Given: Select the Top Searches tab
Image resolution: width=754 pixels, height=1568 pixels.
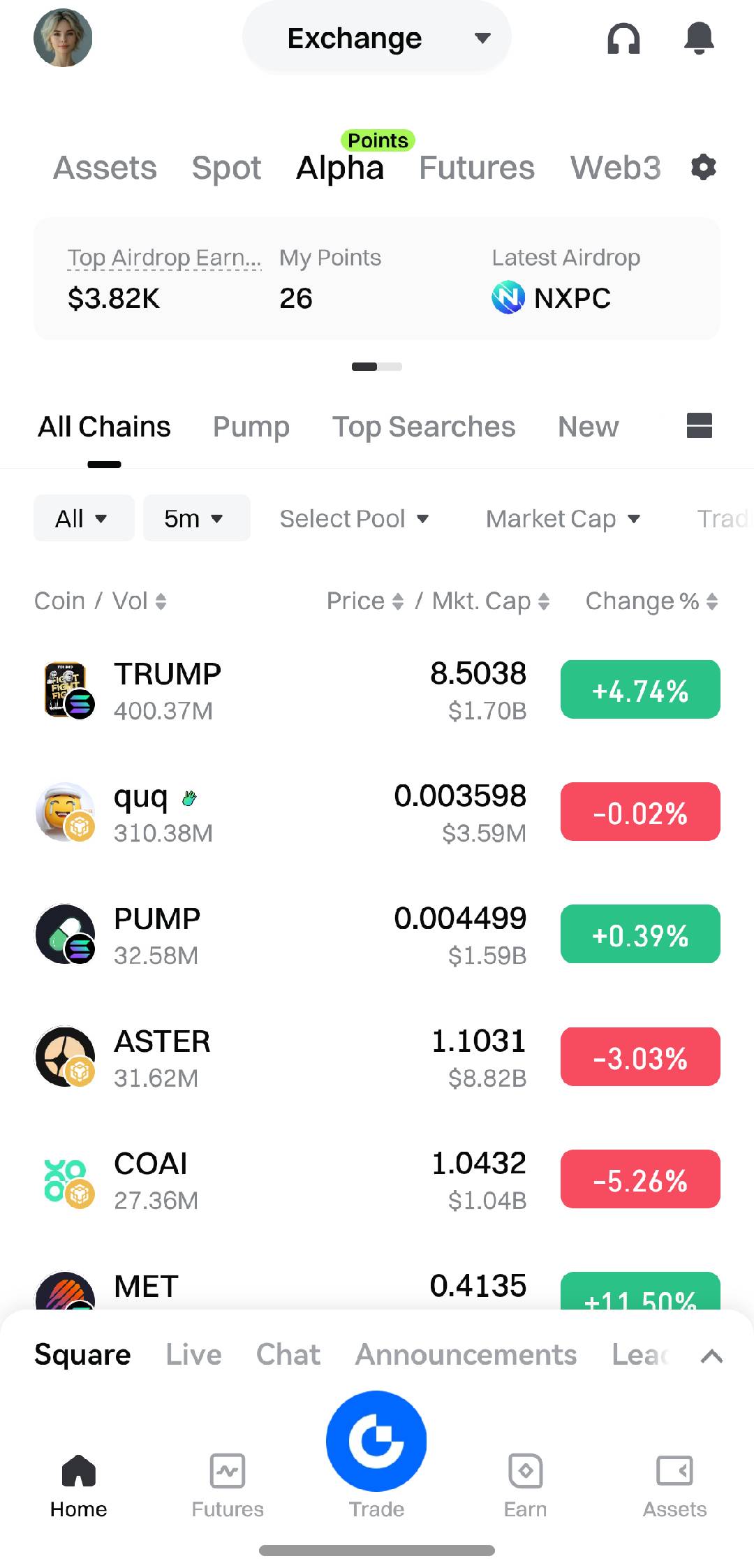Looking at the screenshot, I should tap(423, 427).
